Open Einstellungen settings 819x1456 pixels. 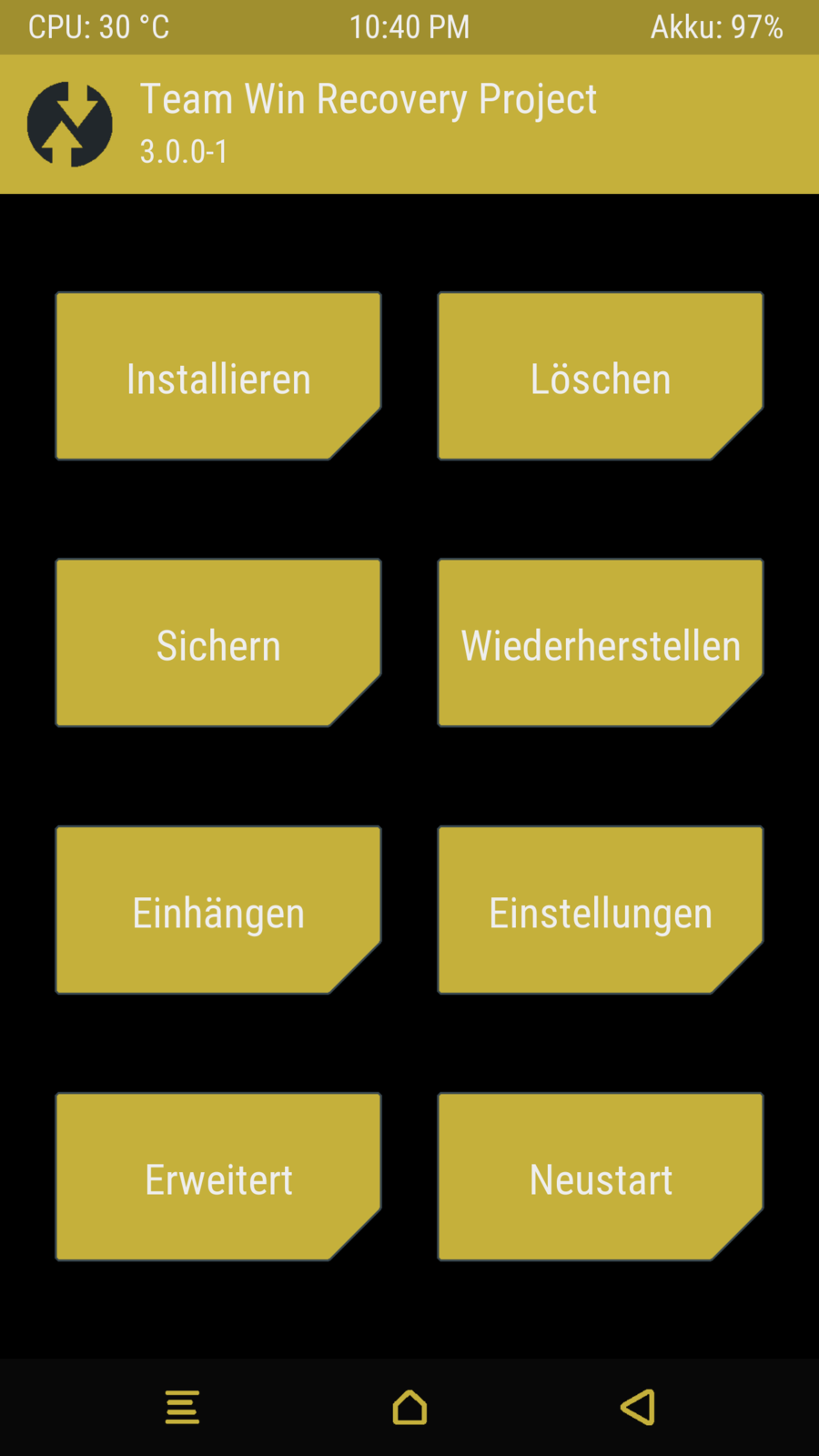pos(601,910)
